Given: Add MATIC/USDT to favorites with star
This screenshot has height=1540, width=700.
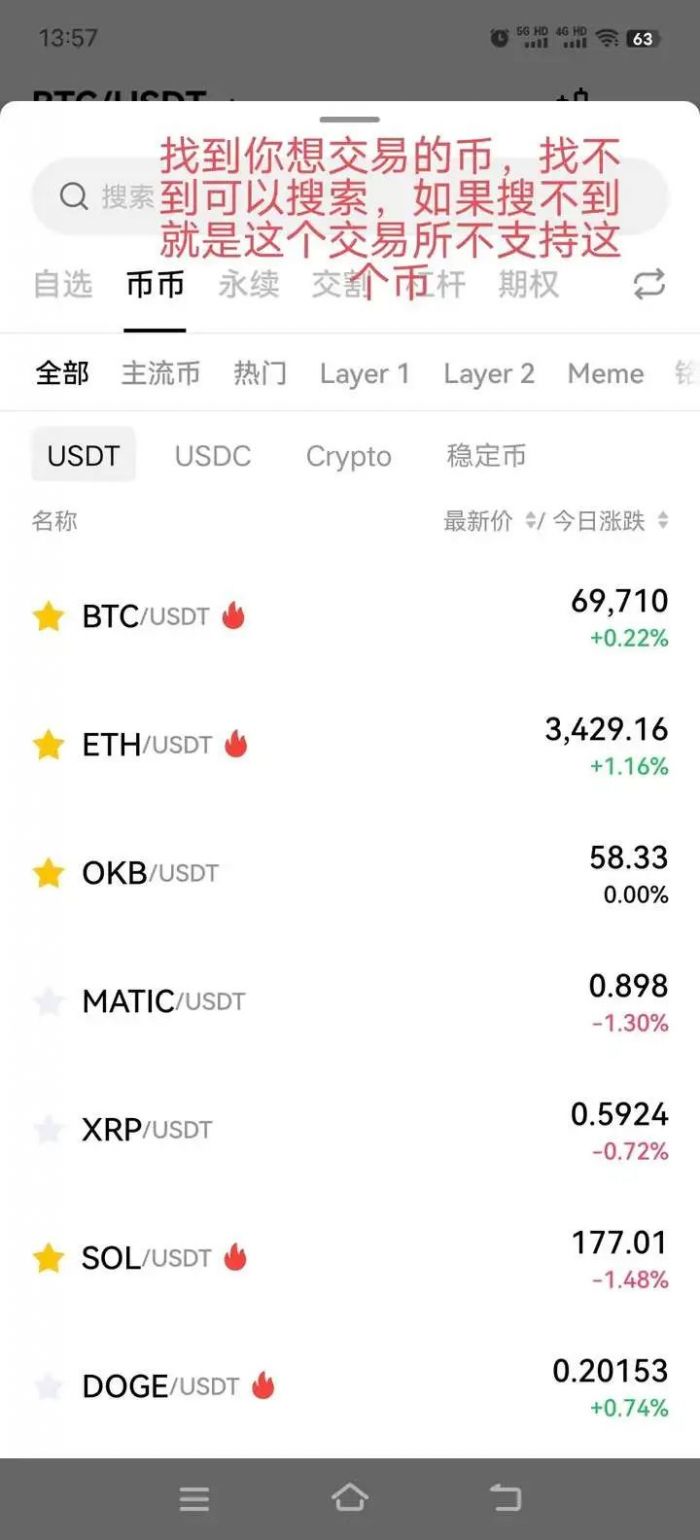Looking at the screenshot, I should click(48, 1001).
